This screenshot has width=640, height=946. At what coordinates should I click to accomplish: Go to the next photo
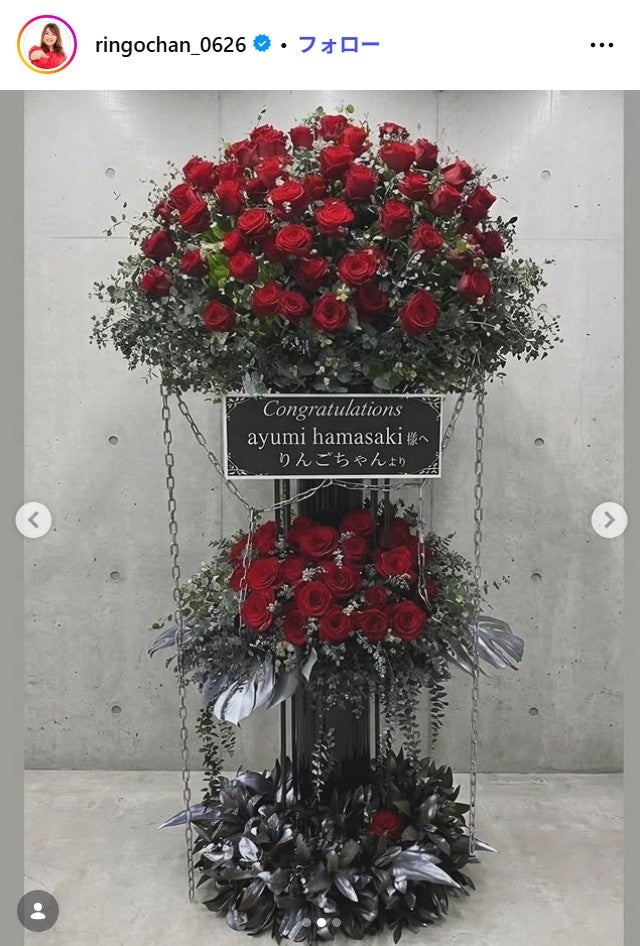pyautogui.click(x=608, y=520)
